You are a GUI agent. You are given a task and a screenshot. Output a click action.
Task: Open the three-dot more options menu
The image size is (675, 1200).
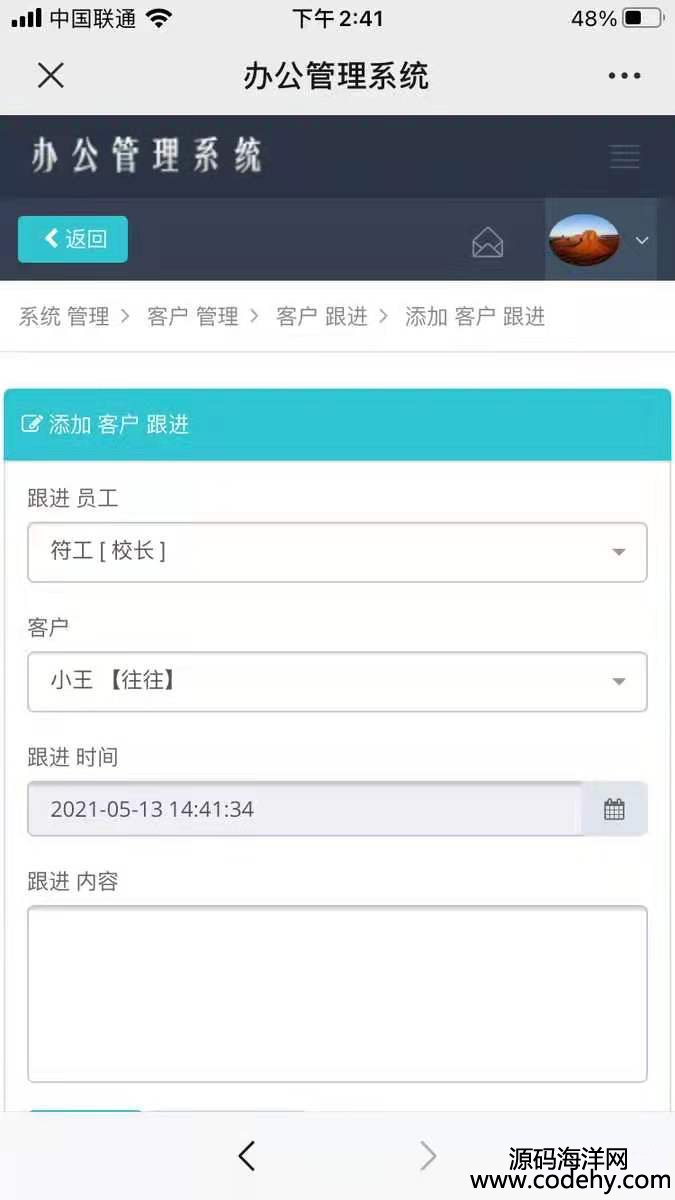pos(624,76)
